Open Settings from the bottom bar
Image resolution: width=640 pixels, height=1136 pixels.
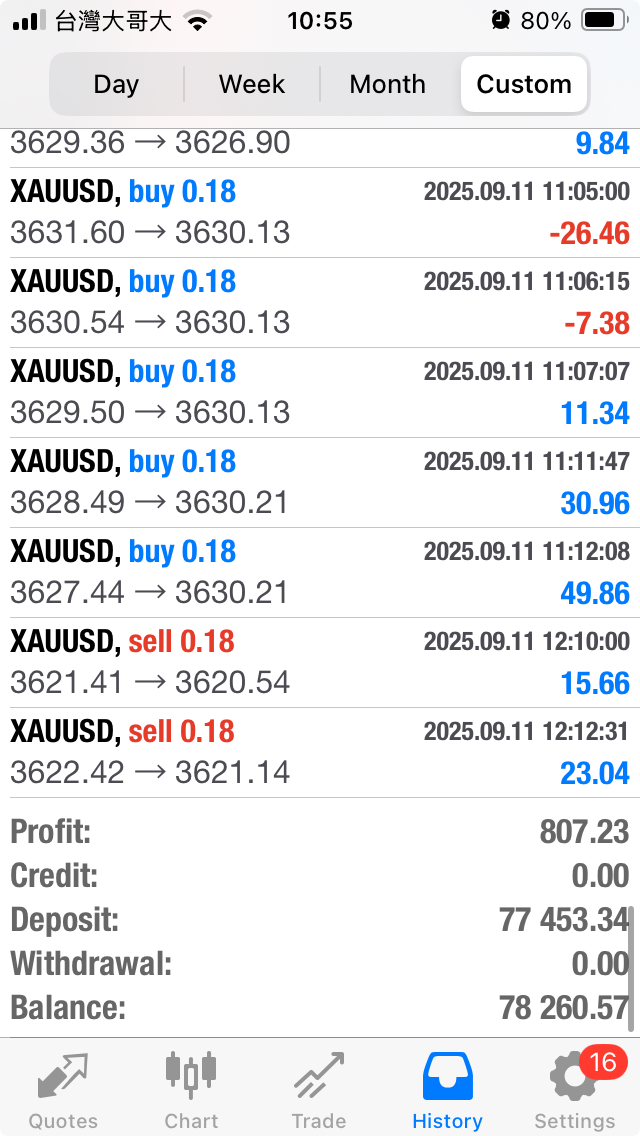click(x=575, y=1088)
